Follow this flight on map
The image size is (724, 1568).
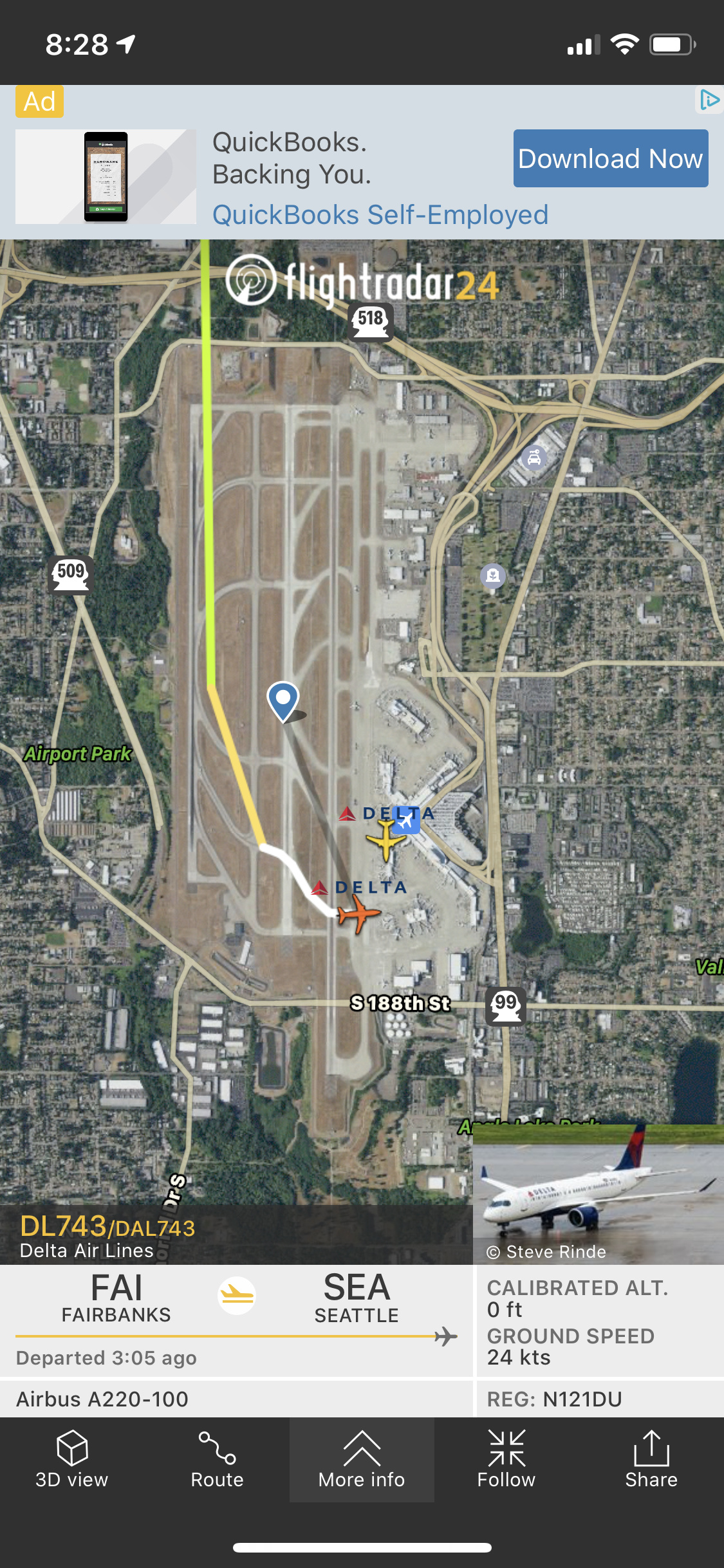pos(506,1459)
